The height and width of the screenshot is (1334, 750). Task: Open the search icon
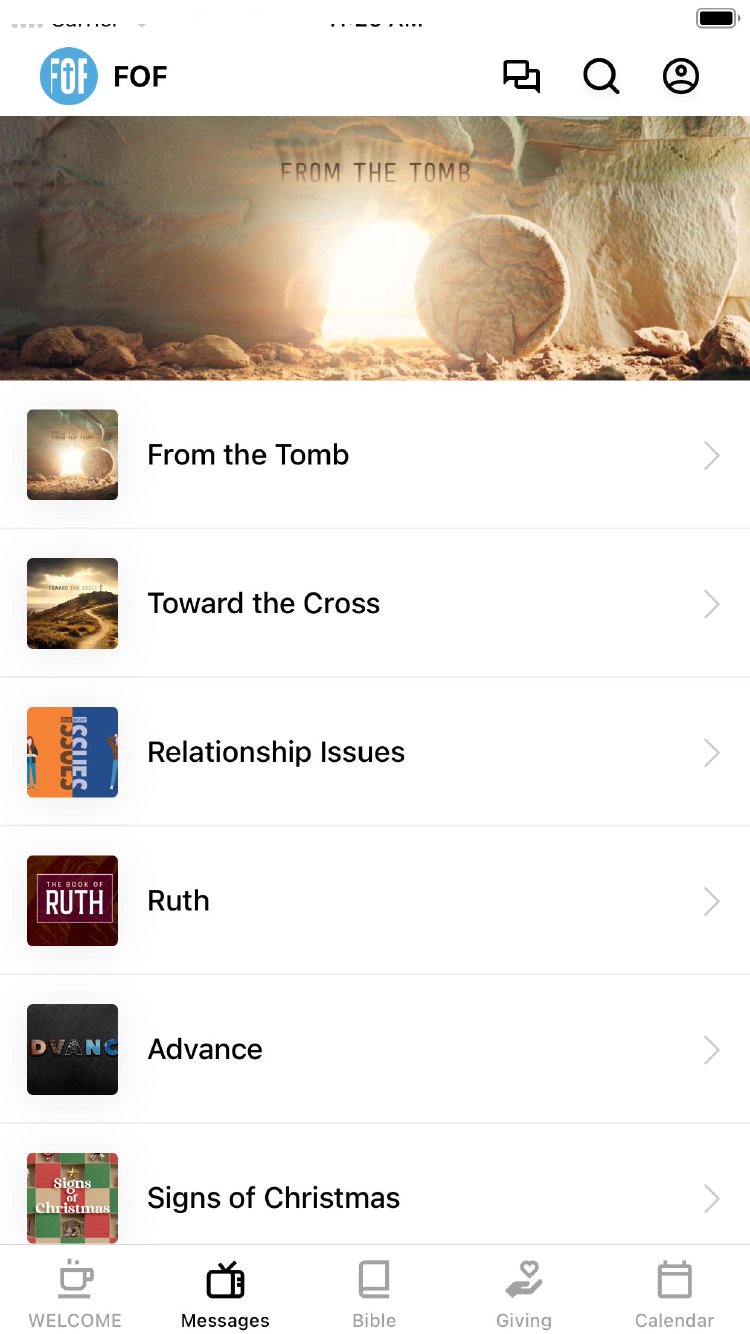coord(601,77)
